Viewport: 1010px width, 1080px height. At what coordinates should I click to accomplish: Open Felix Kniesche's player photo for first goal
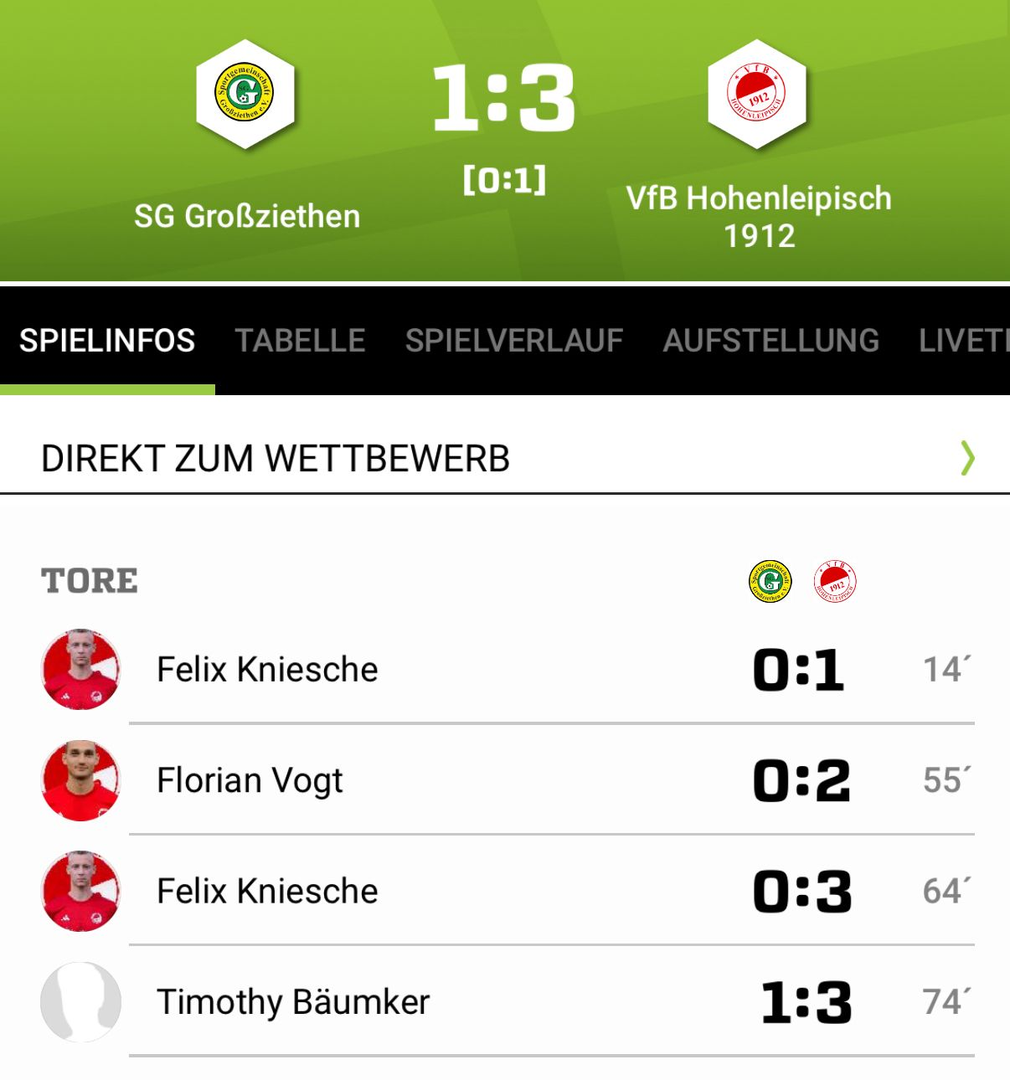click(x=80, y=669)
